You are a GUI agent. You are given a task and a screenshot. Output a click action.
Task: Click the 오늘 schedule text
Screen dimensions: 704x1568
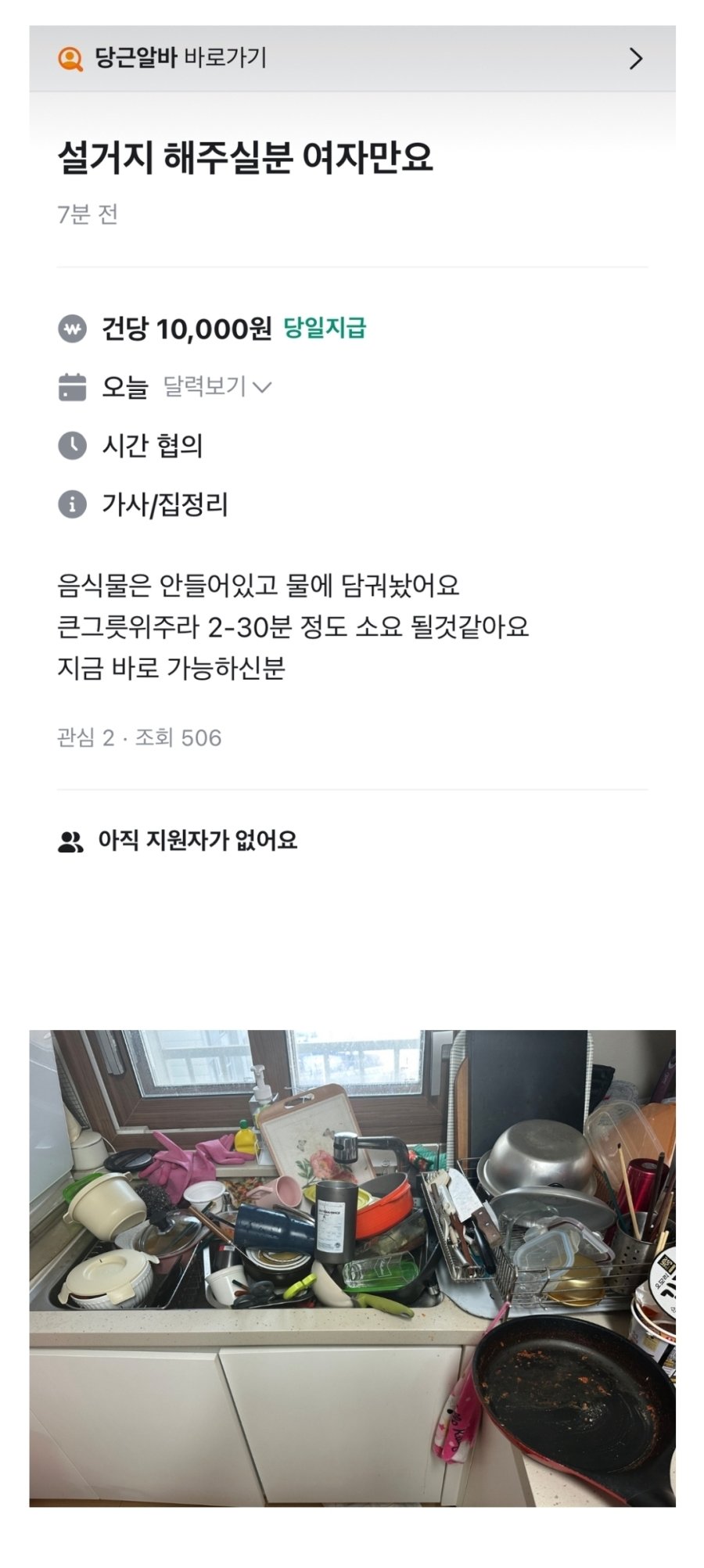pyautogui.click(x=127, y=386)
